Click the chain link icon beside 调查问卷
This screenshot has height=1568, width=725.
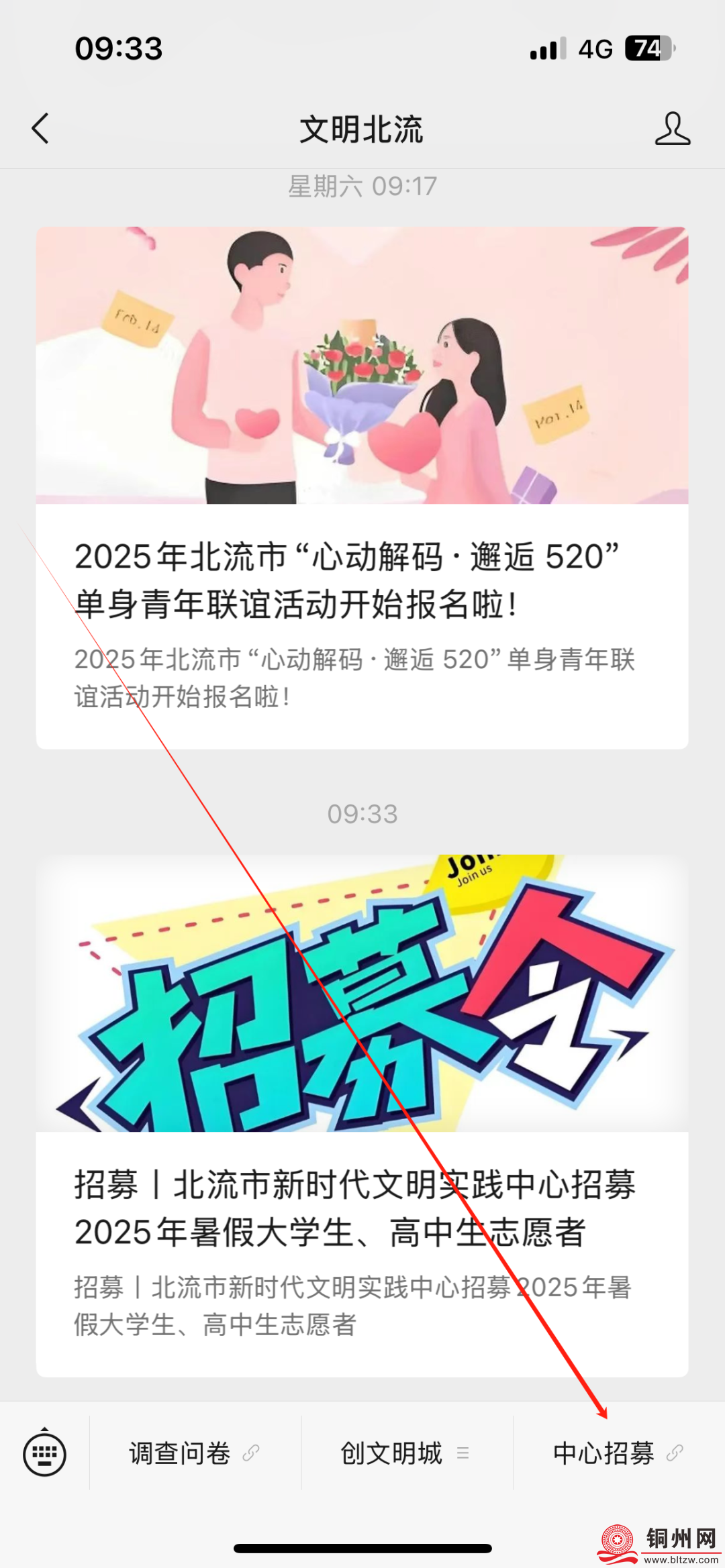tap(252, 1453)
